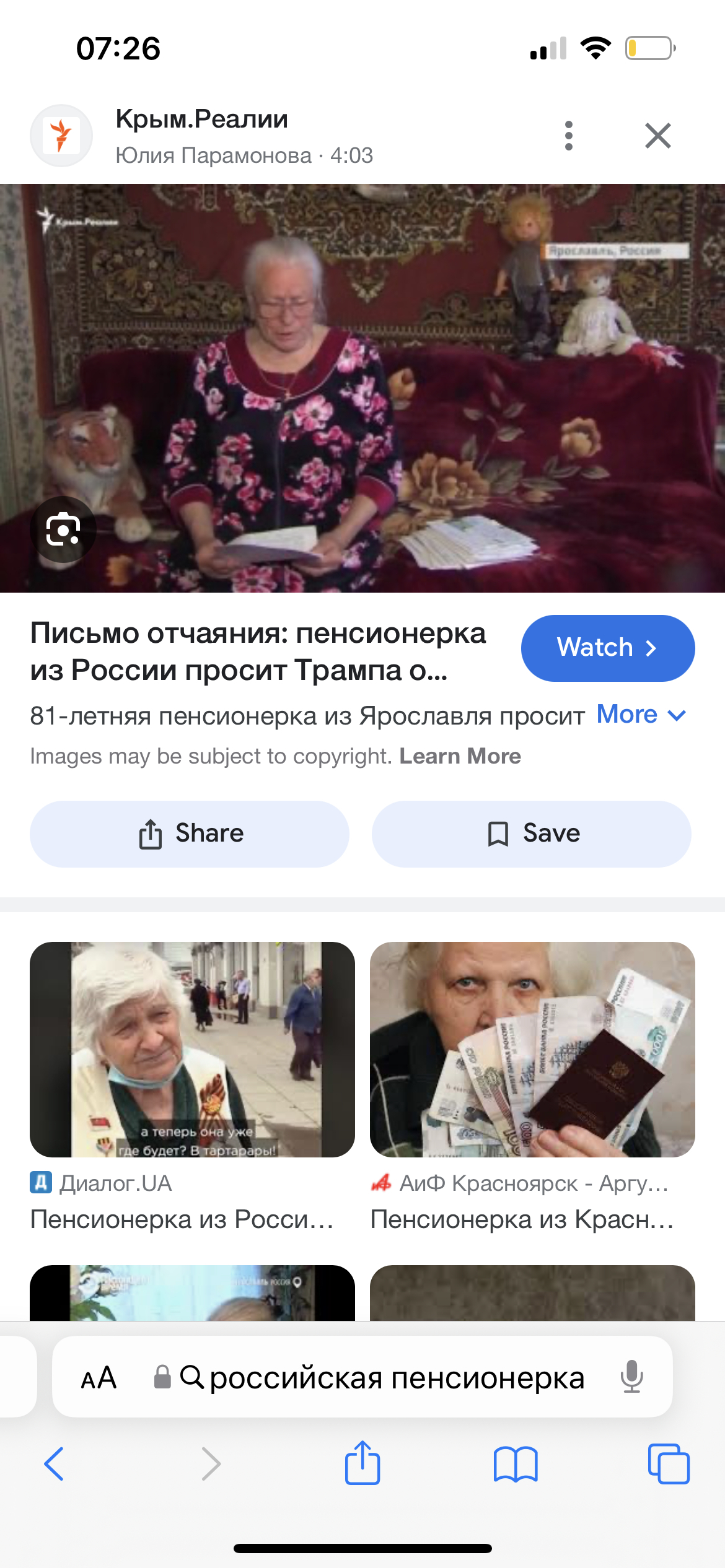The image size is (725, 1568).
Task: Search this image with Google Lens
Action: 63,529
